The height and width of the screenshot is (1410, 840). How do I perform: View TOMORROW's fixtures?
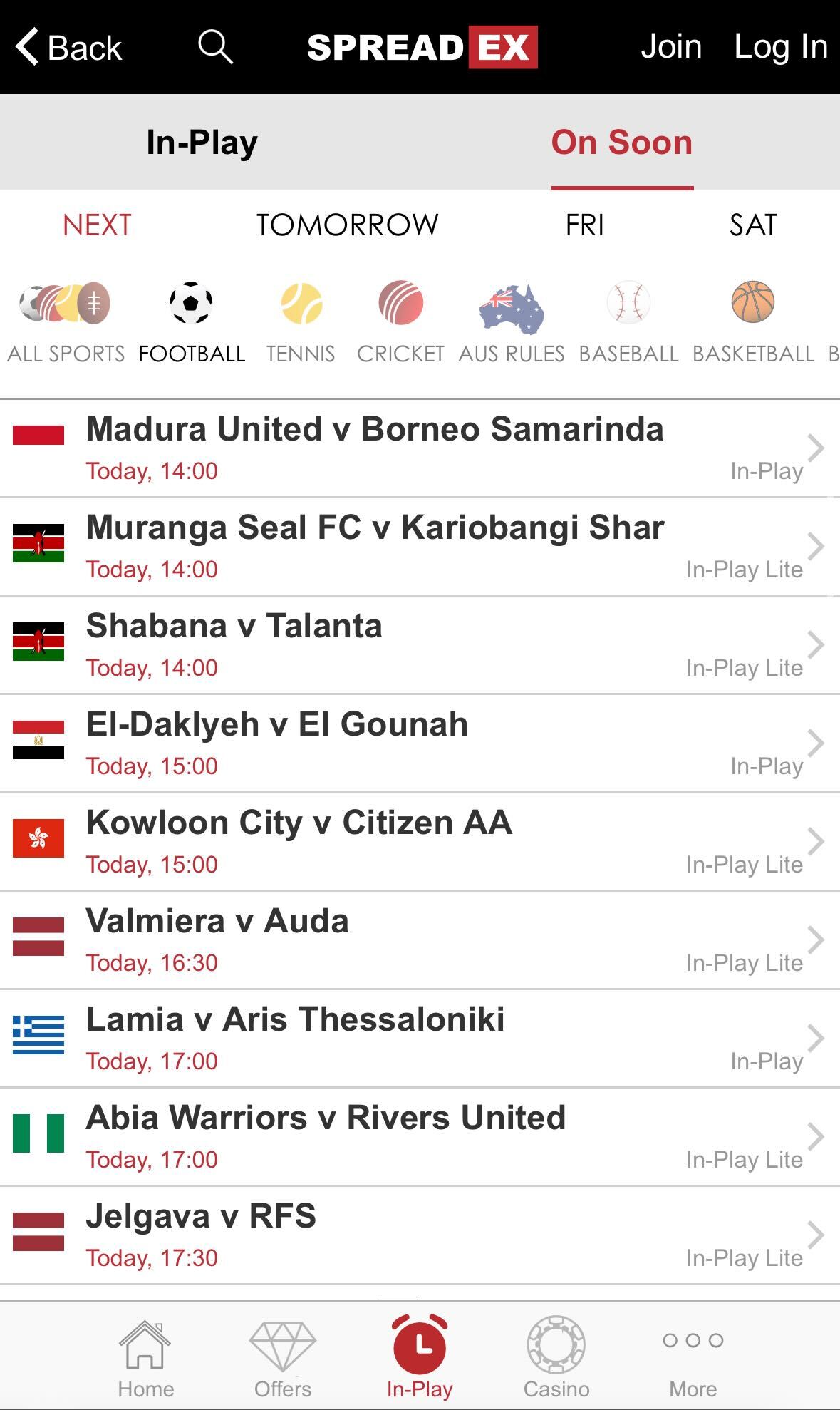(x=348, y=225)
